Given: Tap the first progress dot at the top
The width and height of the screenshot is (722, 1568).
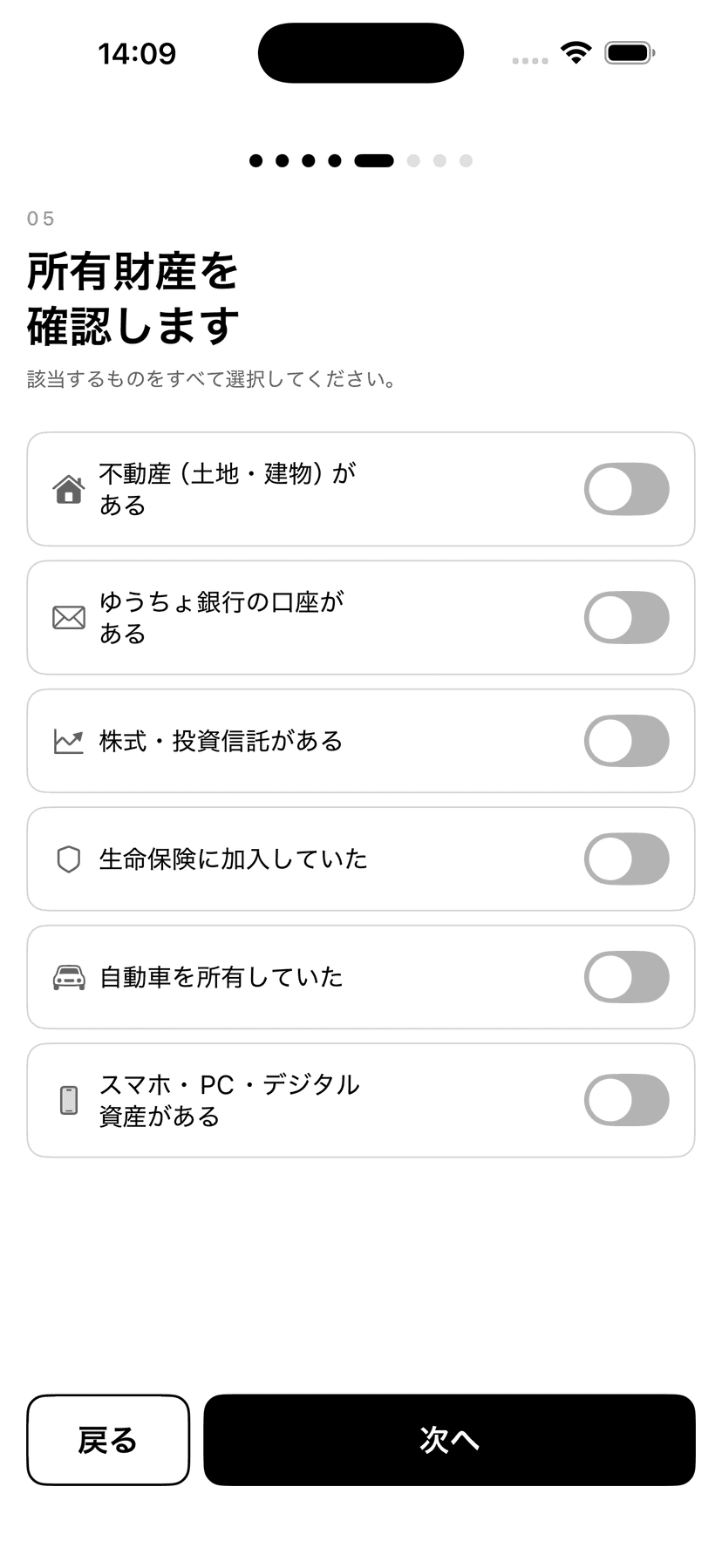Looking at the screenshot, I should click(x=256, y=161).
